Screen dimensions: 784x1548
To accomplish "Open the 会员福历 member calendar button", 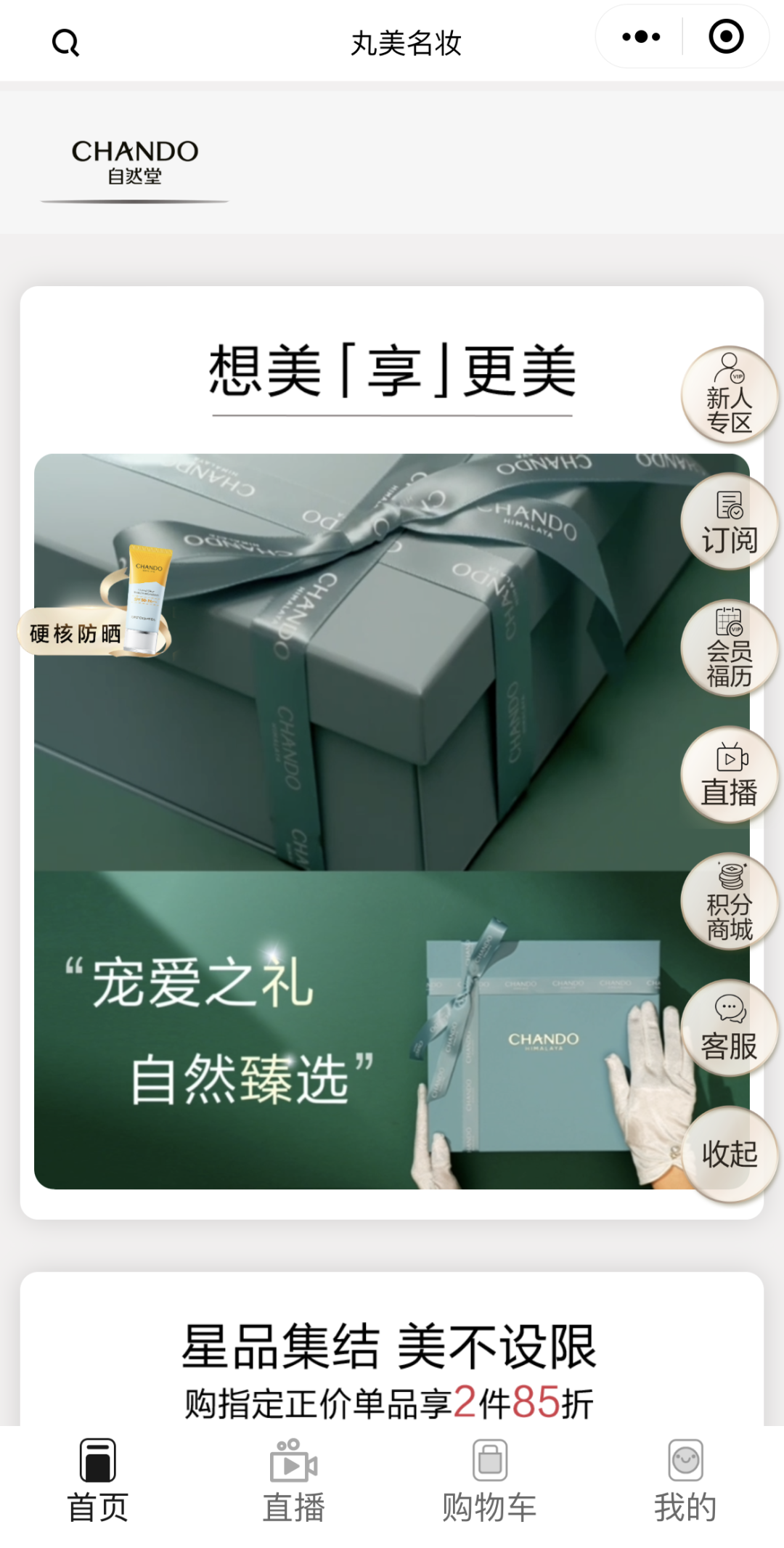I will (x=729, y=648).
